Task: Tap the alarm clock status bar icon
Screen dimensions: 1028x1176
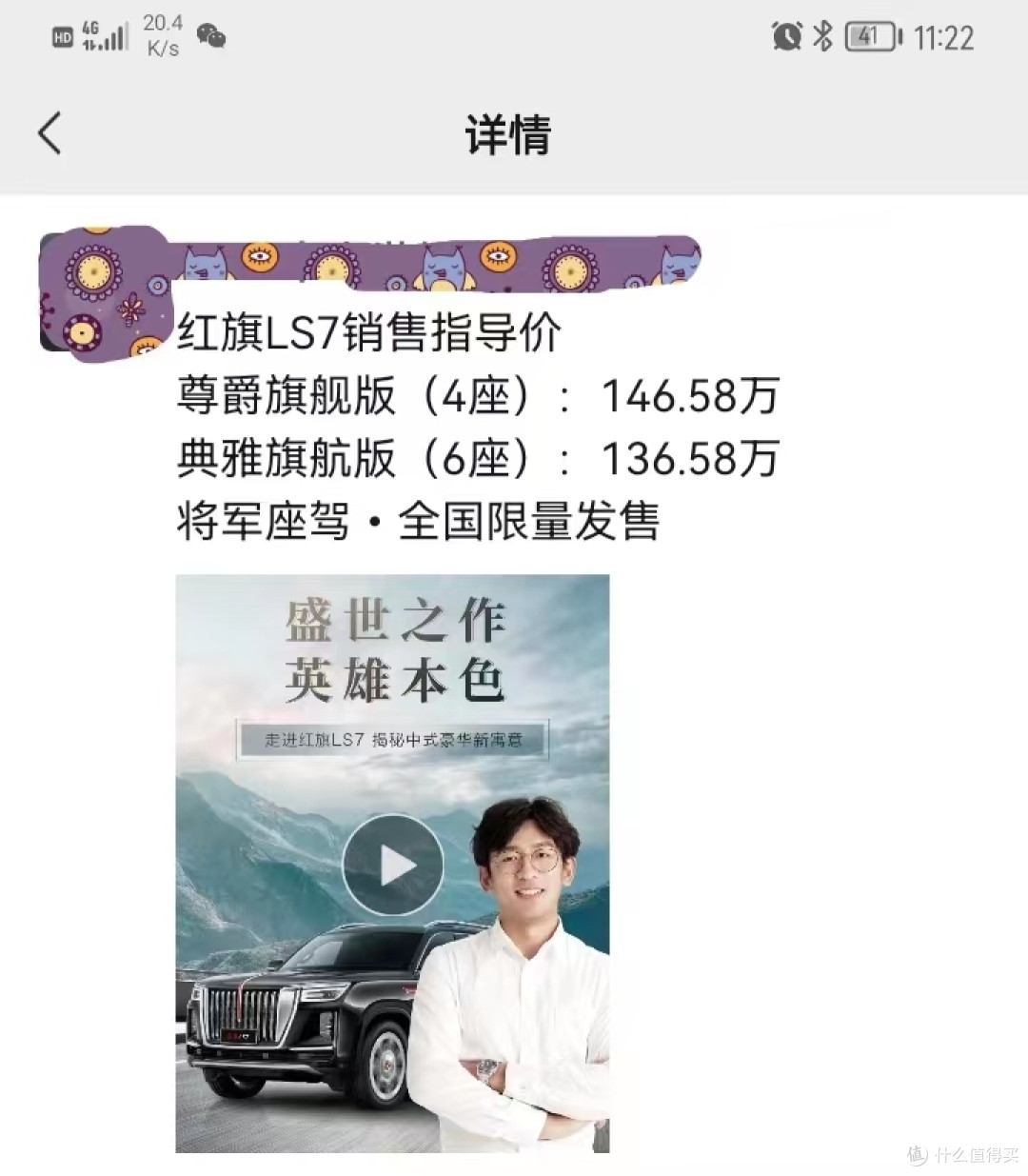Action: click(786, 34)
